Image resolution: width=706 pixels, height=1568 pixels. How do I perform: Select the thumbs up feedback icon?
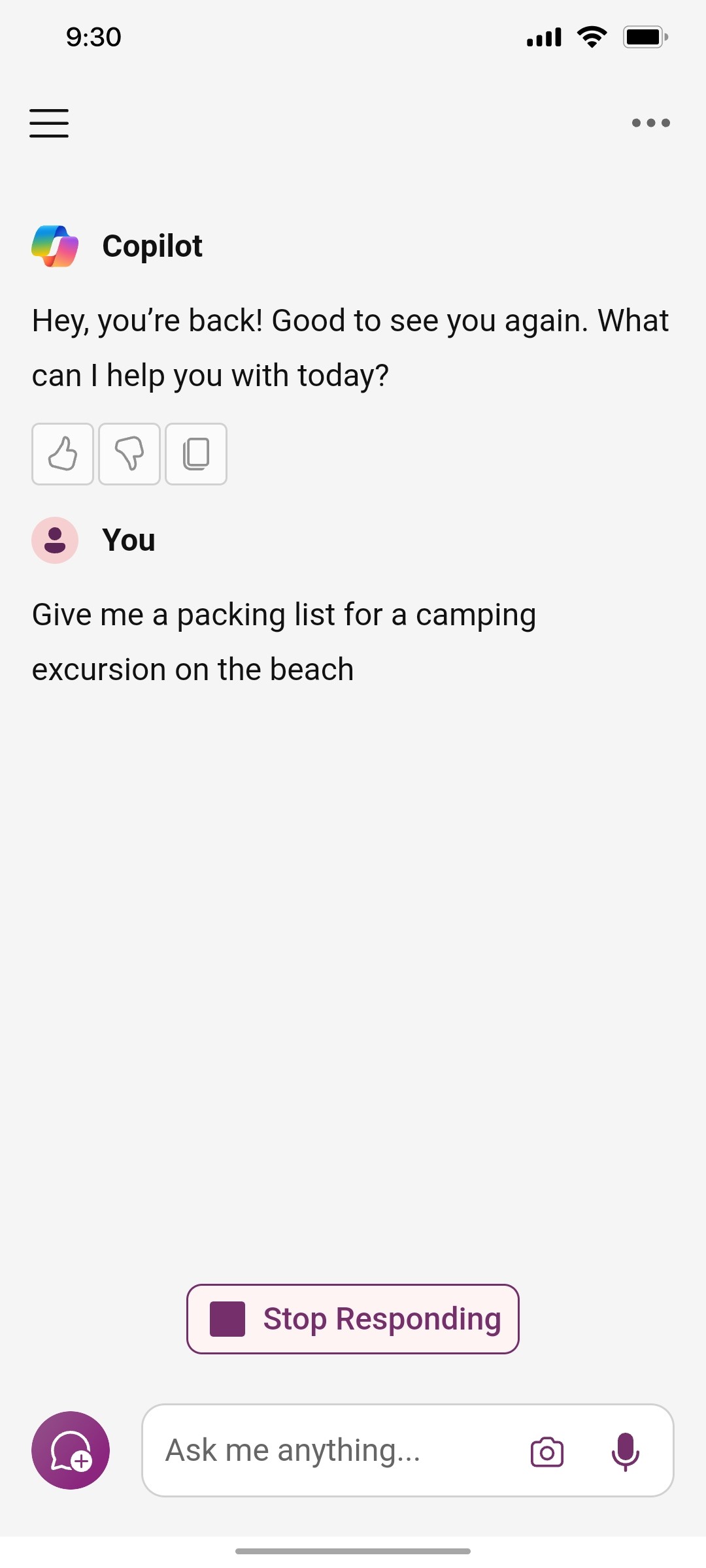pyautogui.click(x=62, y=454)
